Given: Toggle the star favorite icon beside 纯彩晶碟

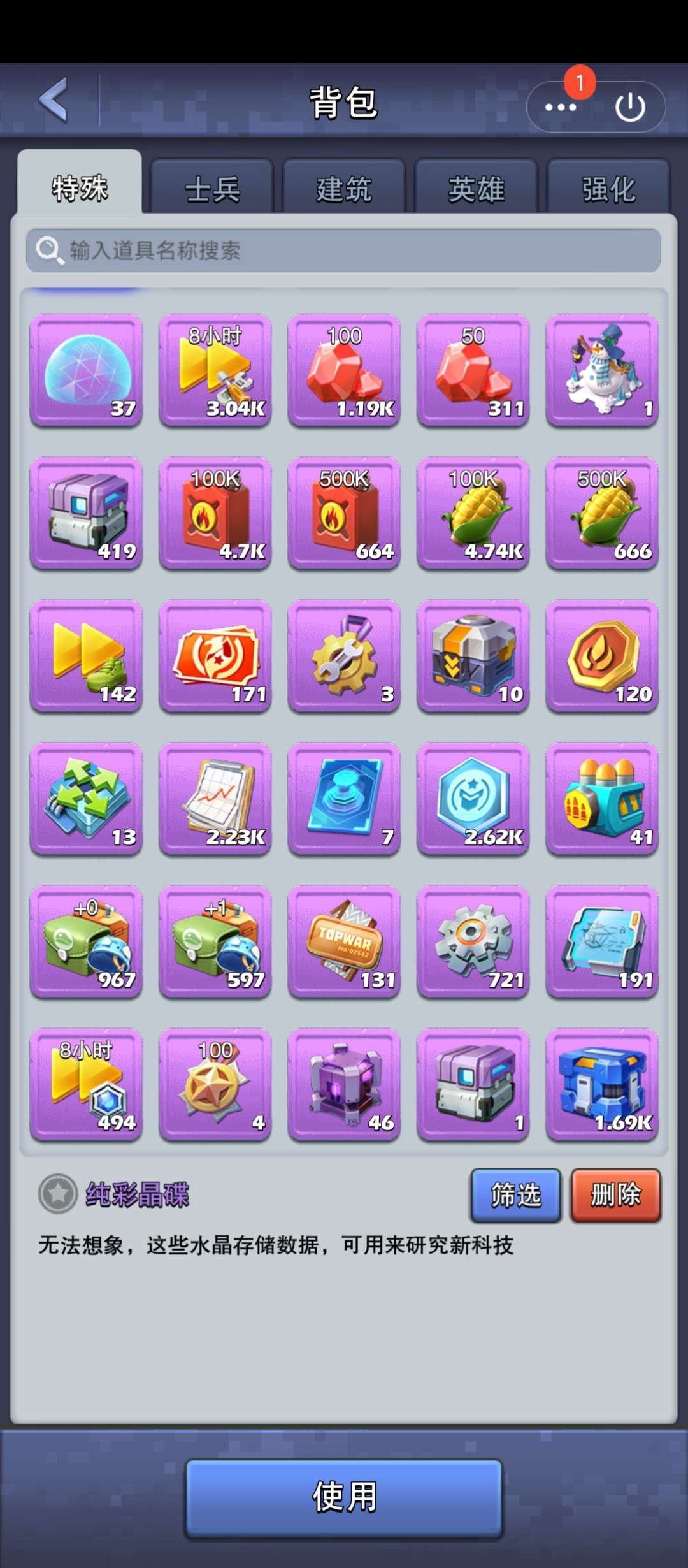Looking at the screenshot, I should [x=58, y=1193].
